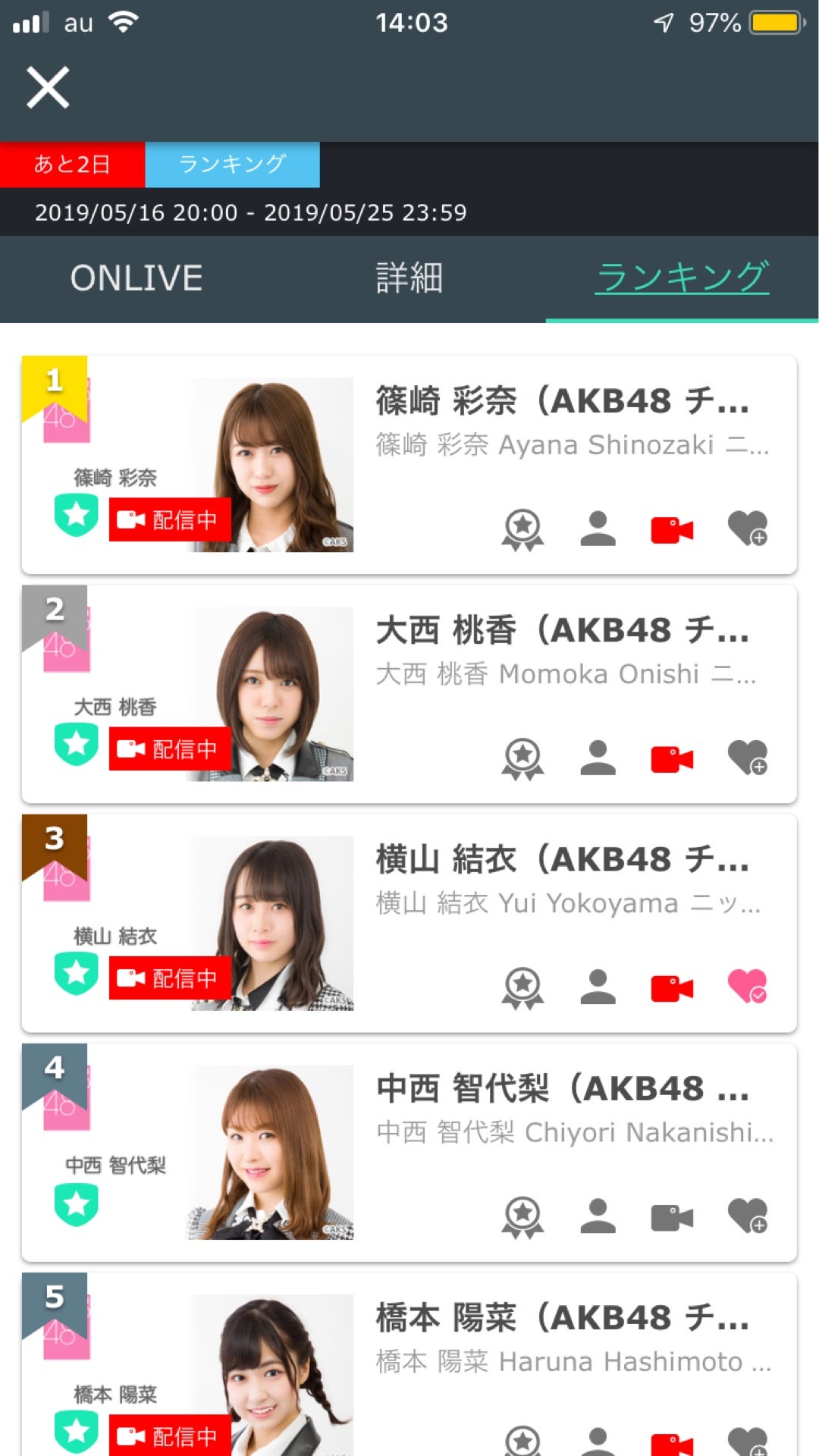
Task: Close the ranking screen with X
Action: [x=48, y=87]
